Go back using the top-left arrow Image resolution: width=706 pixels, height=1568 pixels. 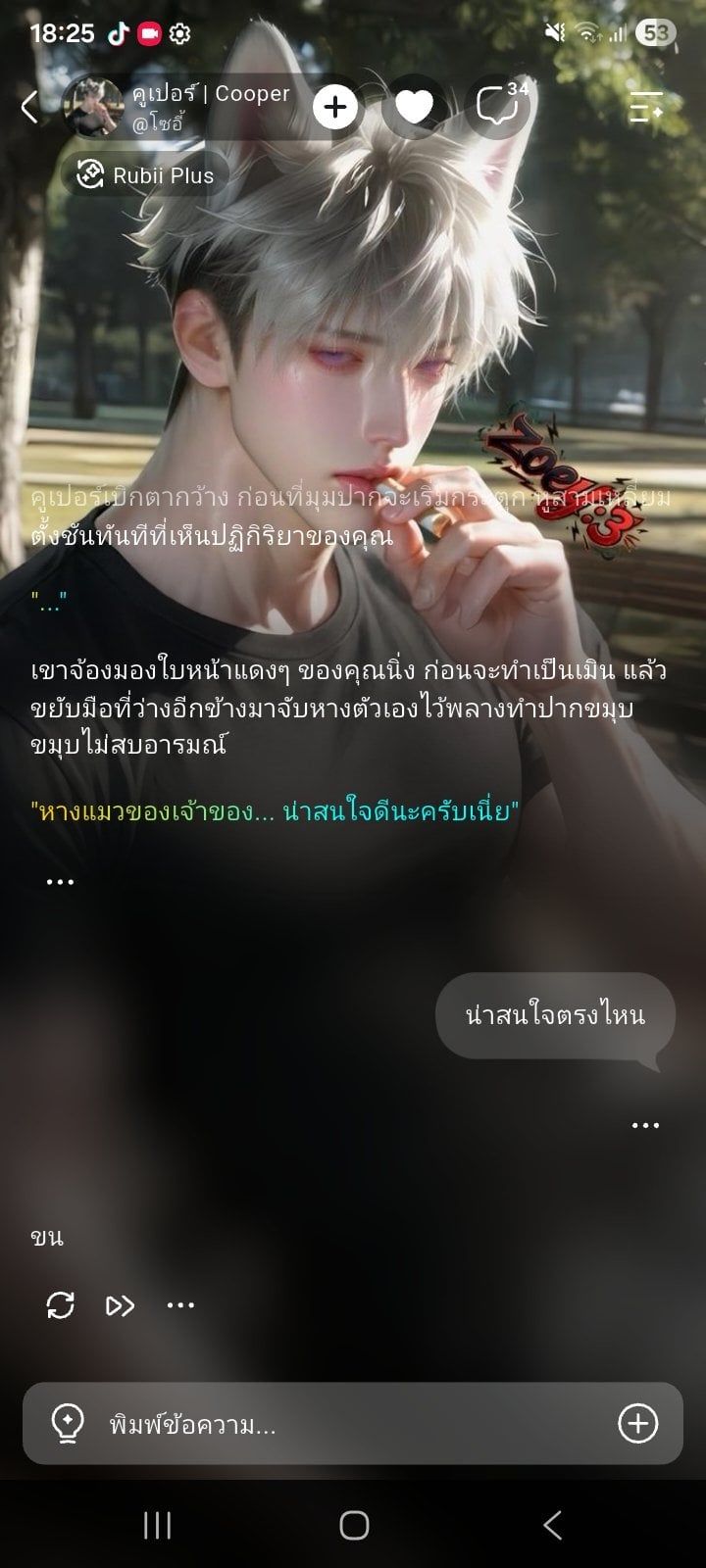click(x=29, y=107)
